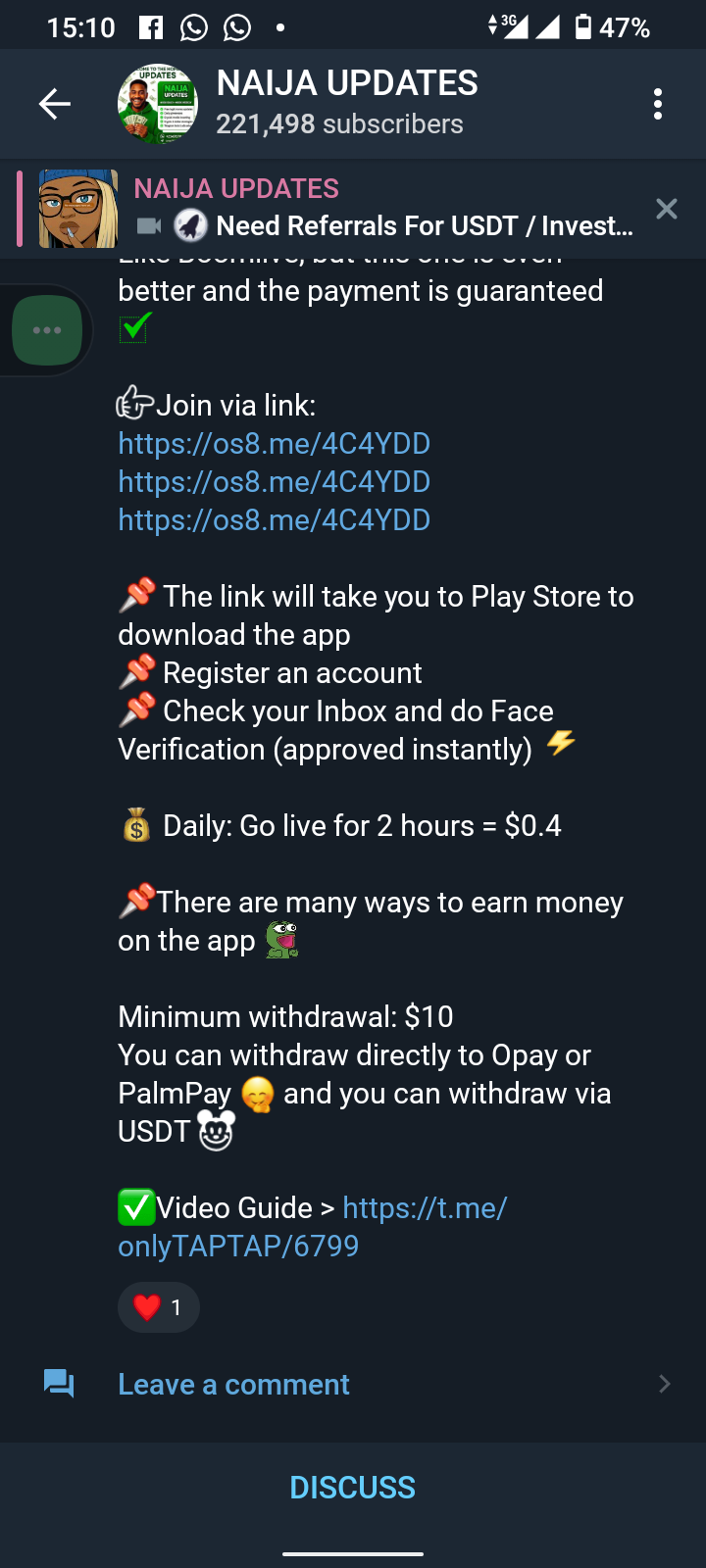The height and width of the screenshot is (1568, 706).
Task: Leave a comment on this post
Action: coord(233,1384)
